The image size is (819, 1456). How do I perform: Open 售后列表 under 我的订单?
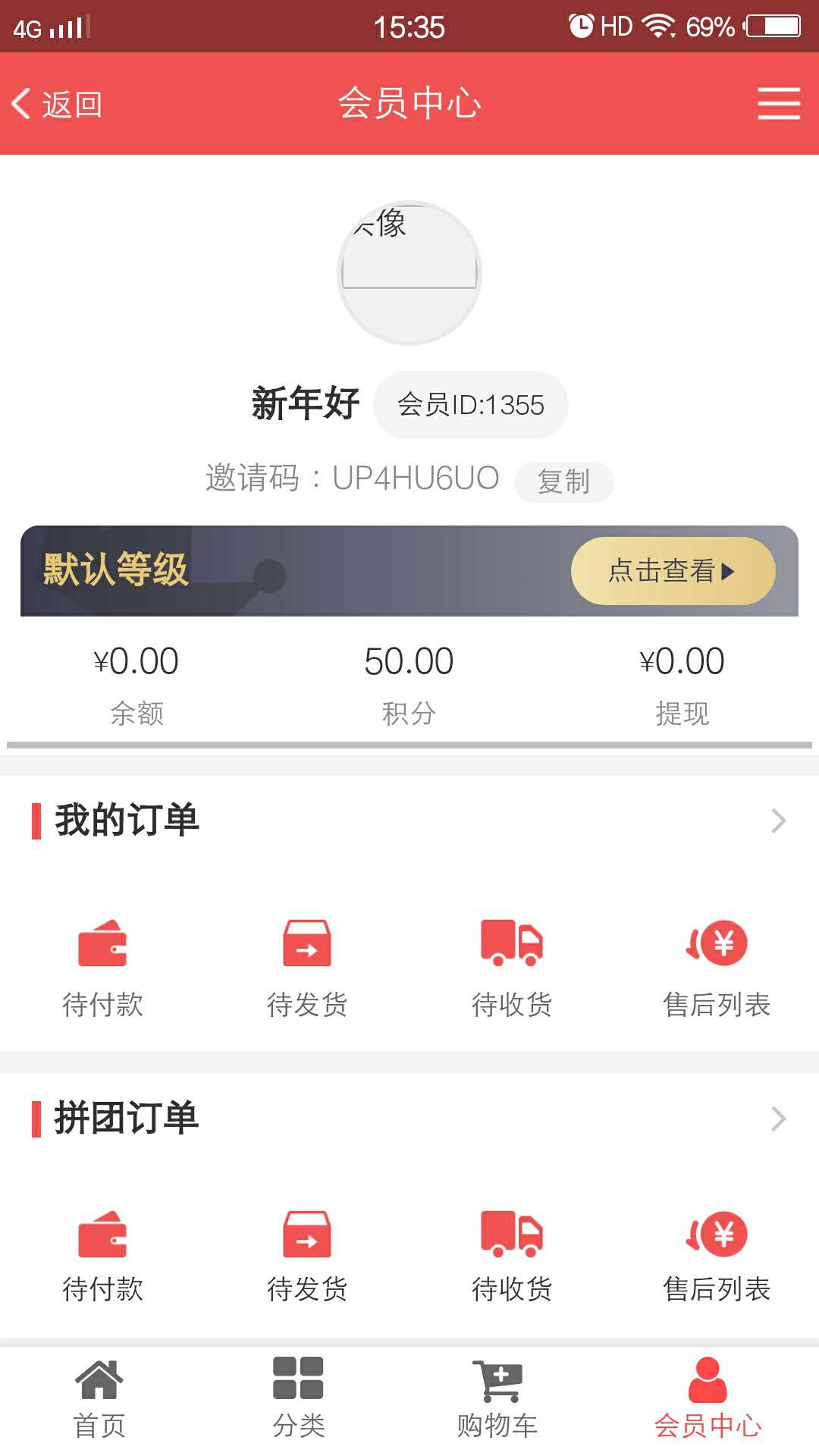(717, 967)
